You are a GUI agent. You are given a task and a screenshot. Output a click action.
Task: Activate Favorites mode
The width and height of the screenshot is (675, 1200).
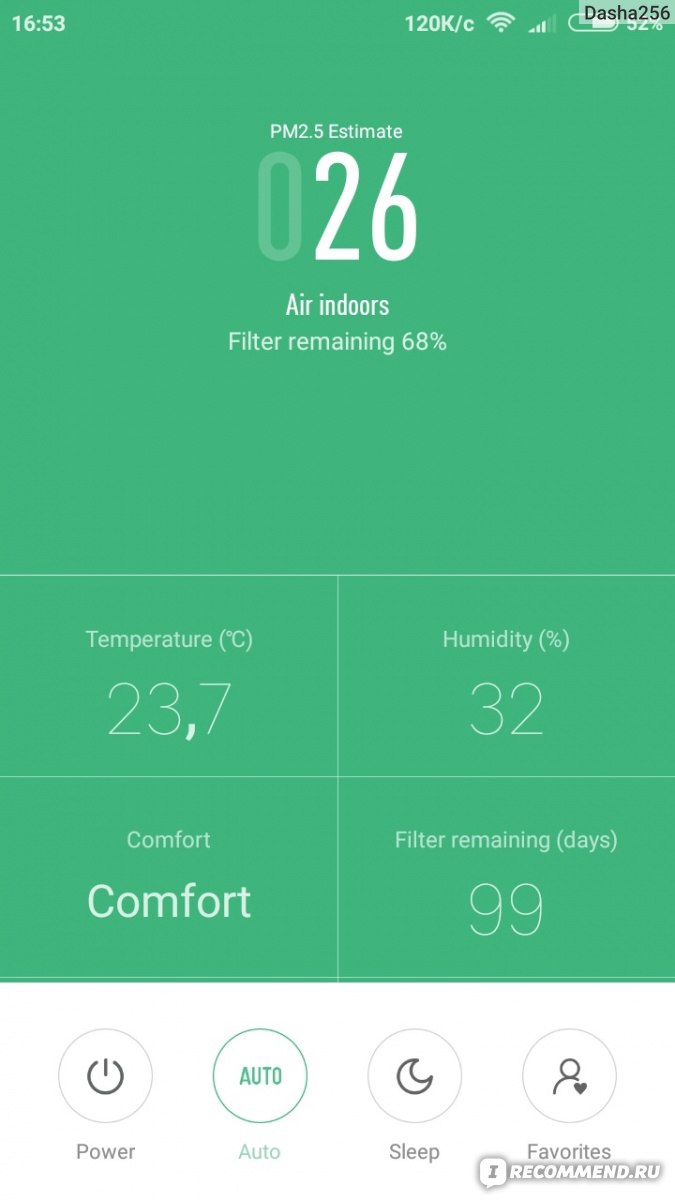click(569, 1076)
